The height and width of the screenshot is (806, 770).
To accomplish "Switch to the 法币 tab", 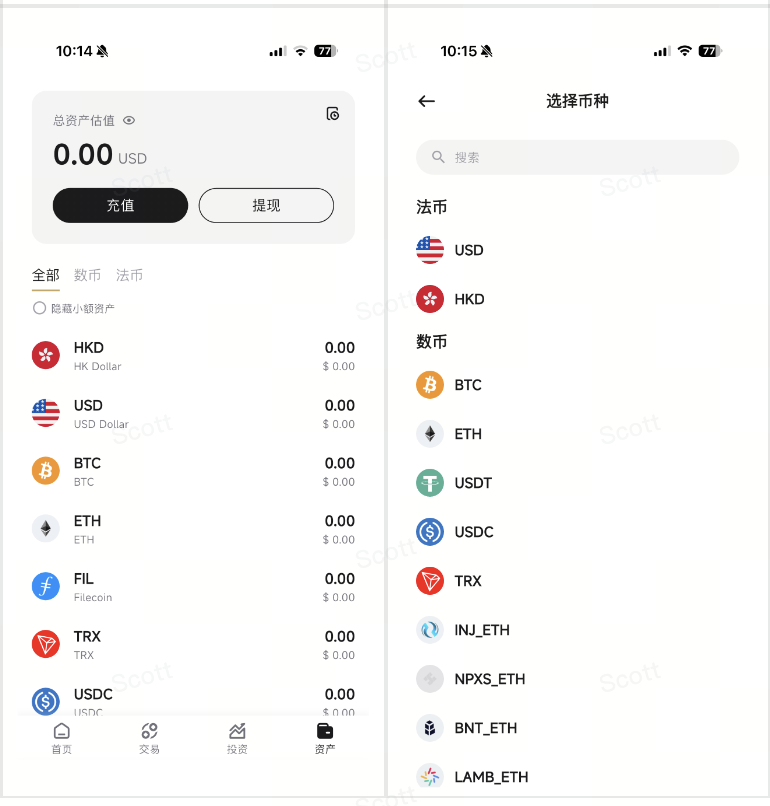I will click(x=129, y=275).
